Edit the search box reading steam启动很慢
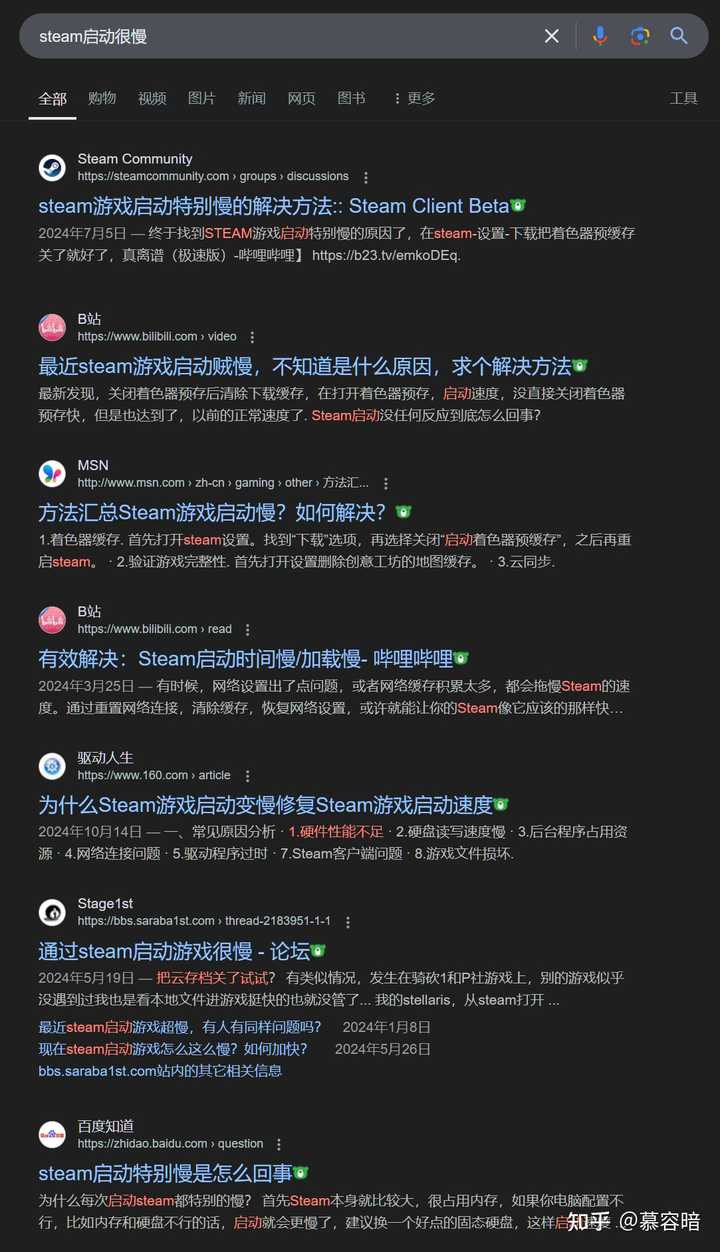 pyautogui.click(x=280, y=36)
